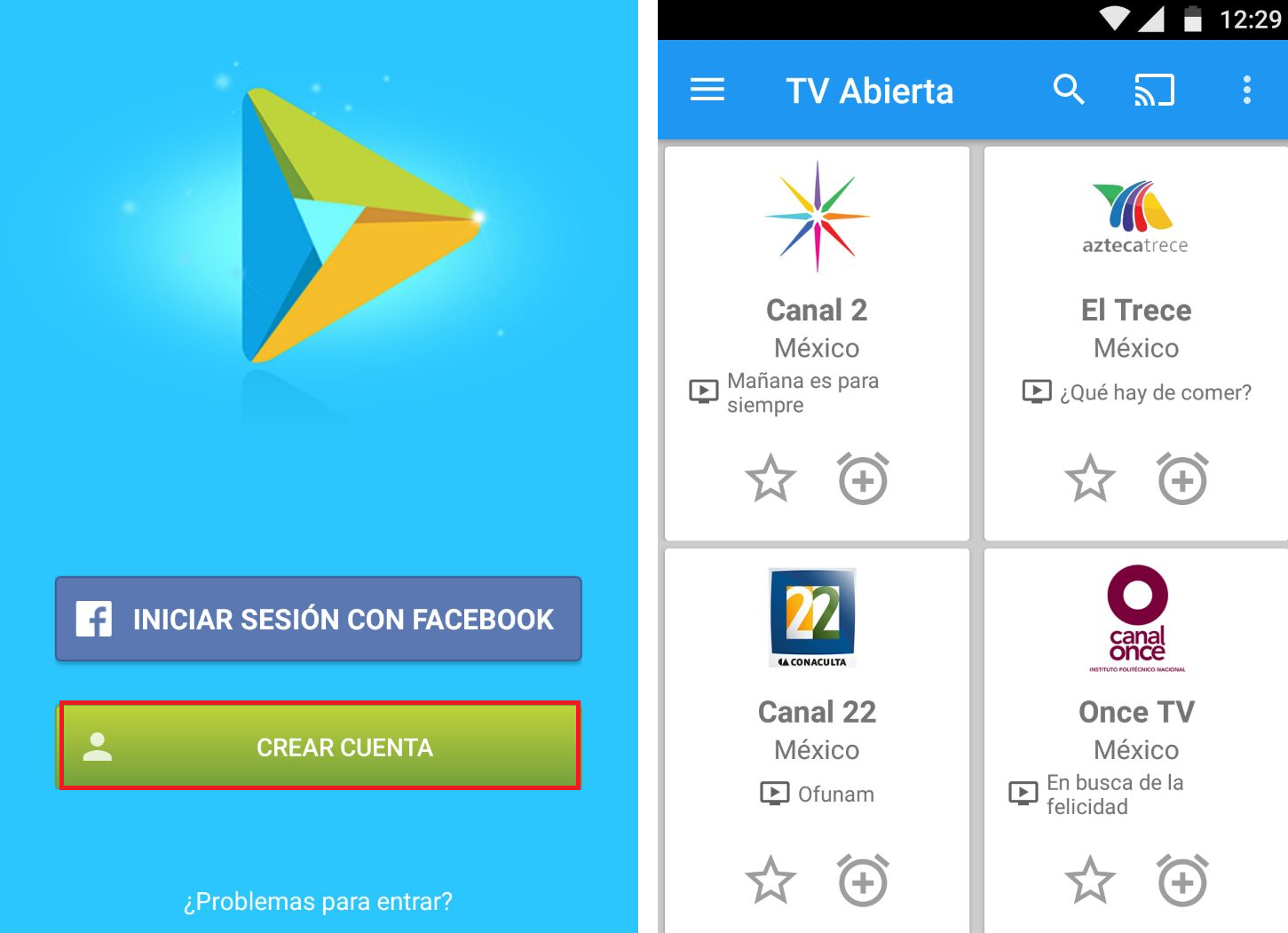This screenshot has height=933, width=1288.
Task: Favorite Once TV with the star
Action: click(1090, 881)
